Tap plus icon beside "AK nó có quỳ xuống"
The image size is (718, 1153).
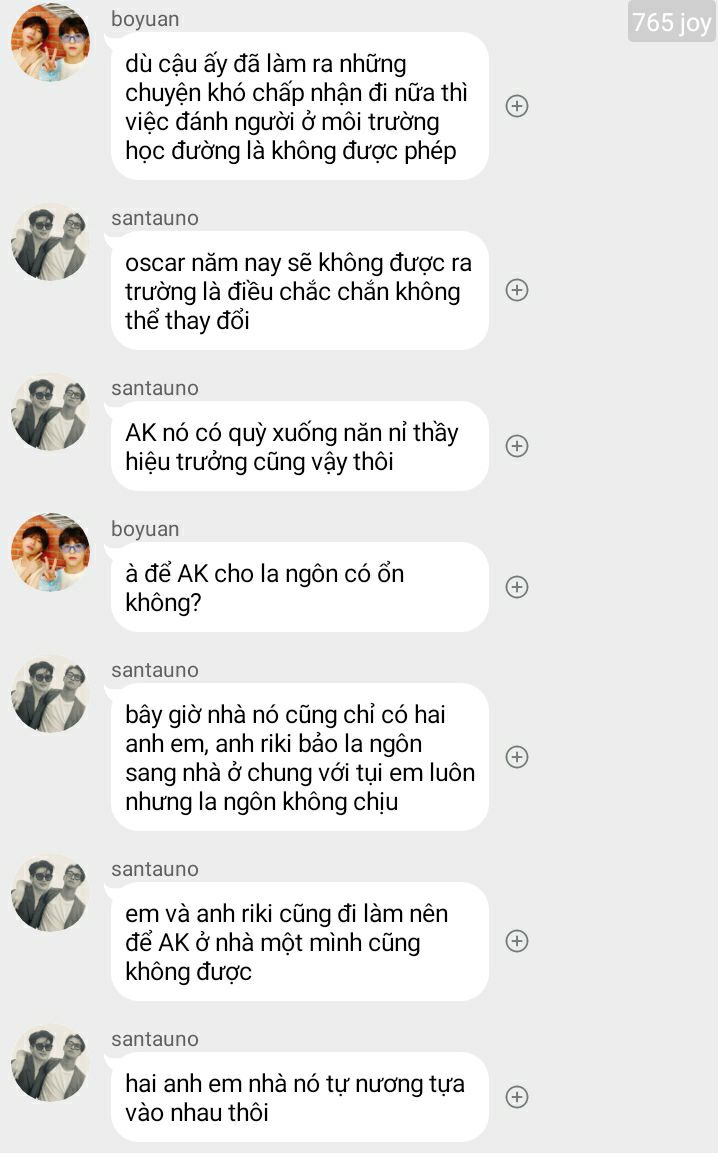click(517, 446)
